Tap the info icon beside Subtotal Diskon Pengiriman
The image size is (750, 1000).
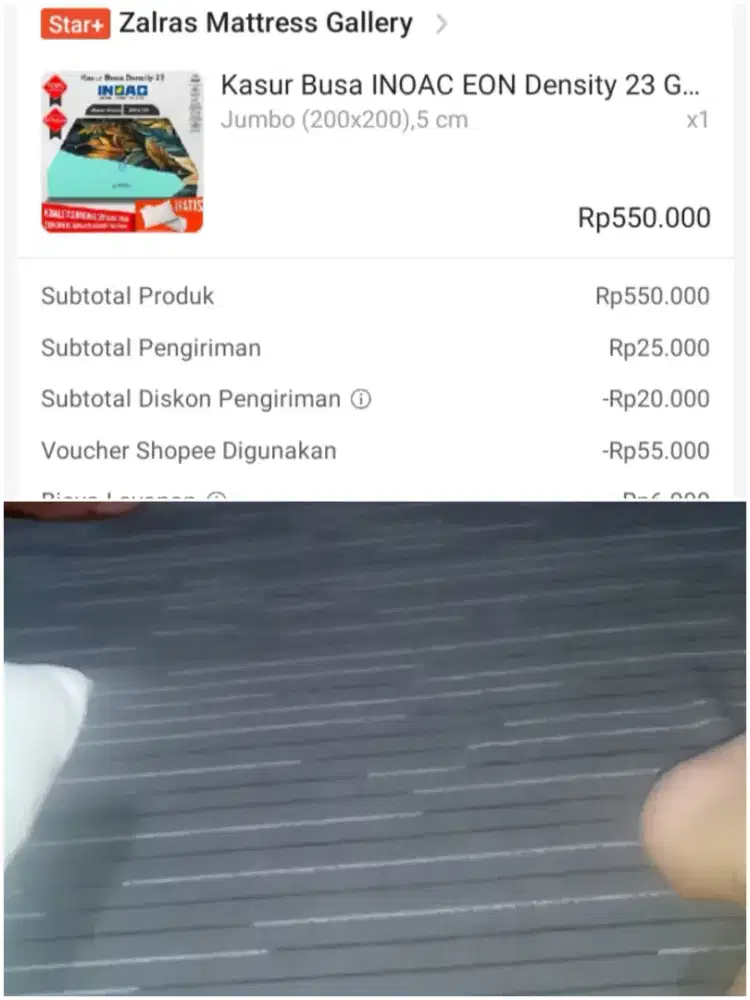point(361,398)
